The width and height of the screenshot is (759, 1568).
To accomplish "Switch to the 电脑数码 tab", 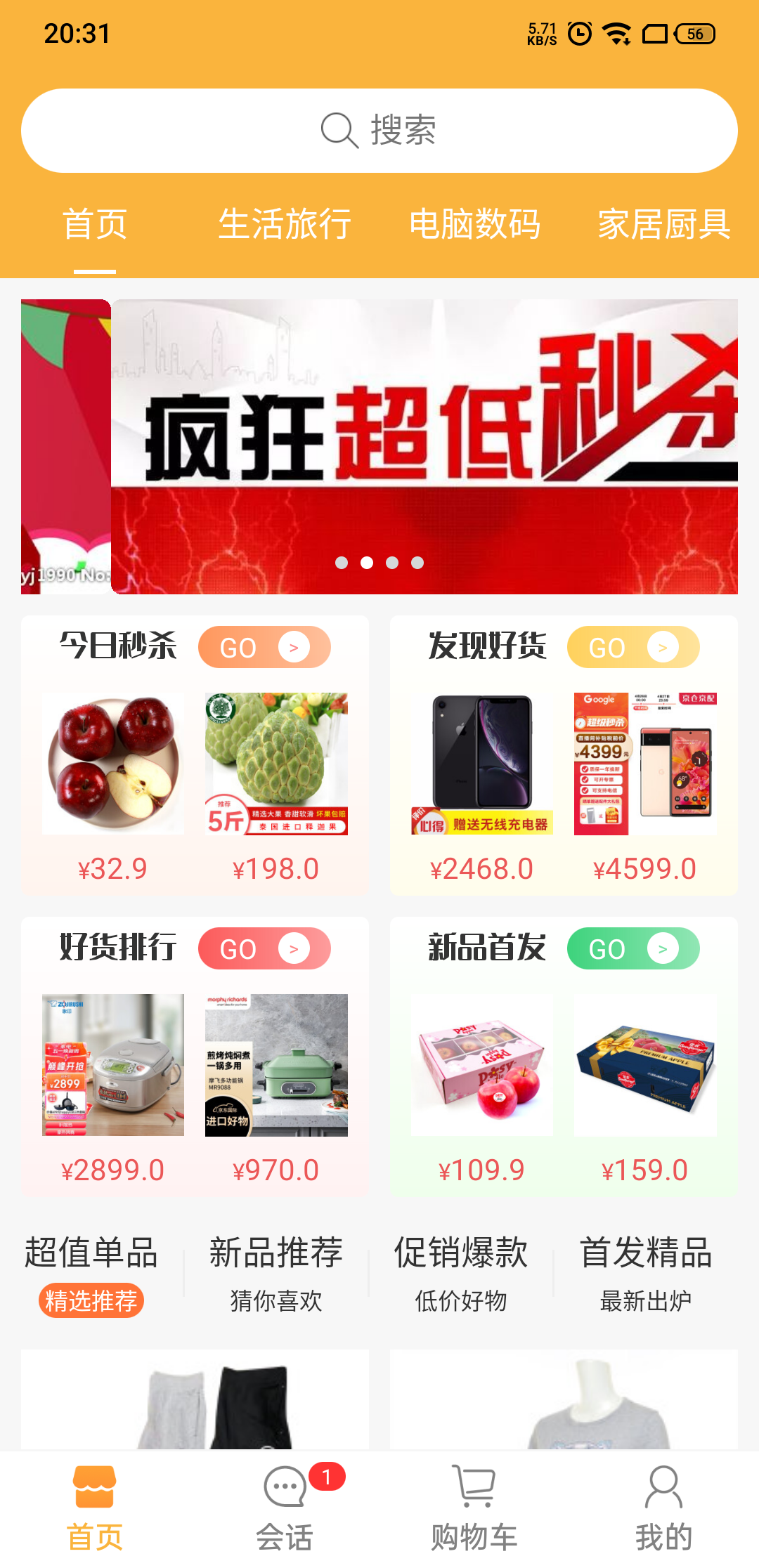I will click(474, 225).
